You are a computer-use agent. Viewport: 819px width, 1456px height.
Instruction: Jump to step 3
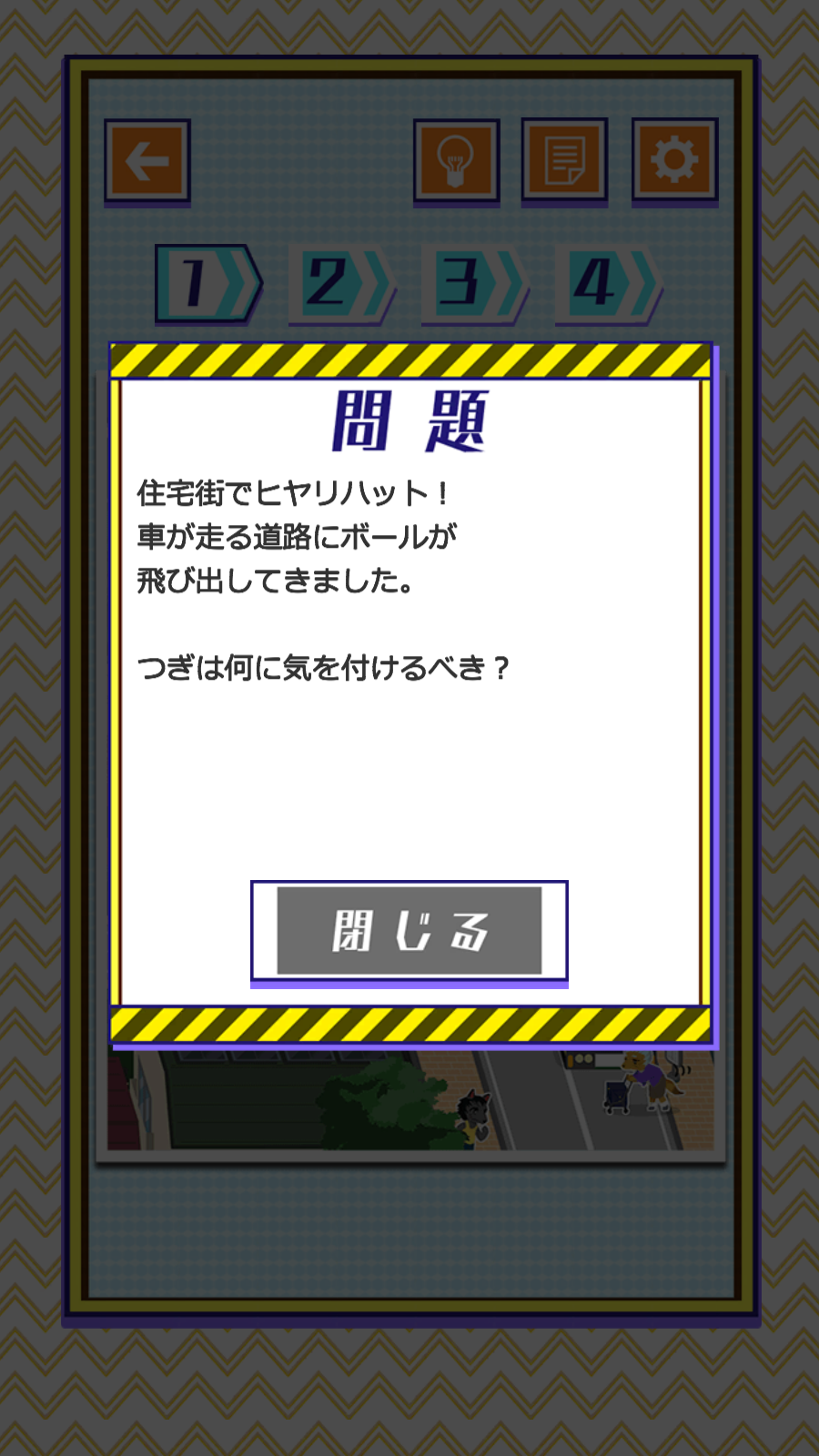[474, 284]
